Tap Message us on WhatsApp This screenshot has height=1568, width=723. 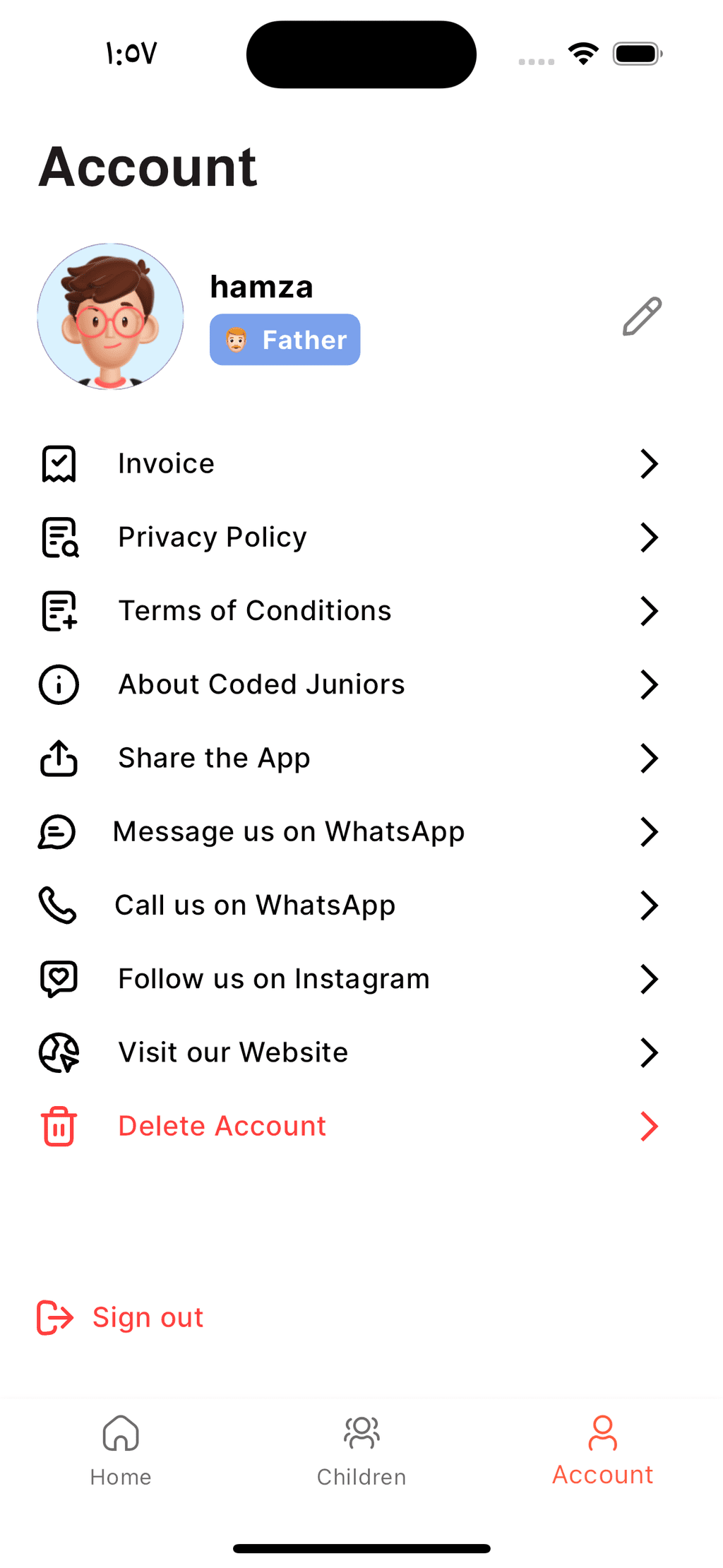click(350, 831)
